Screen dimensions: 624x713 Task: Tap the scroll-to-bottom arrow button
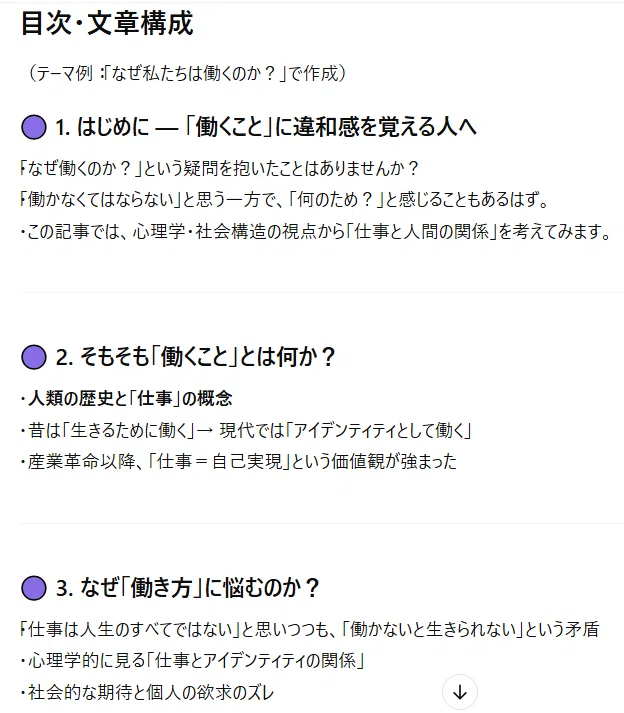click(460, 692)
